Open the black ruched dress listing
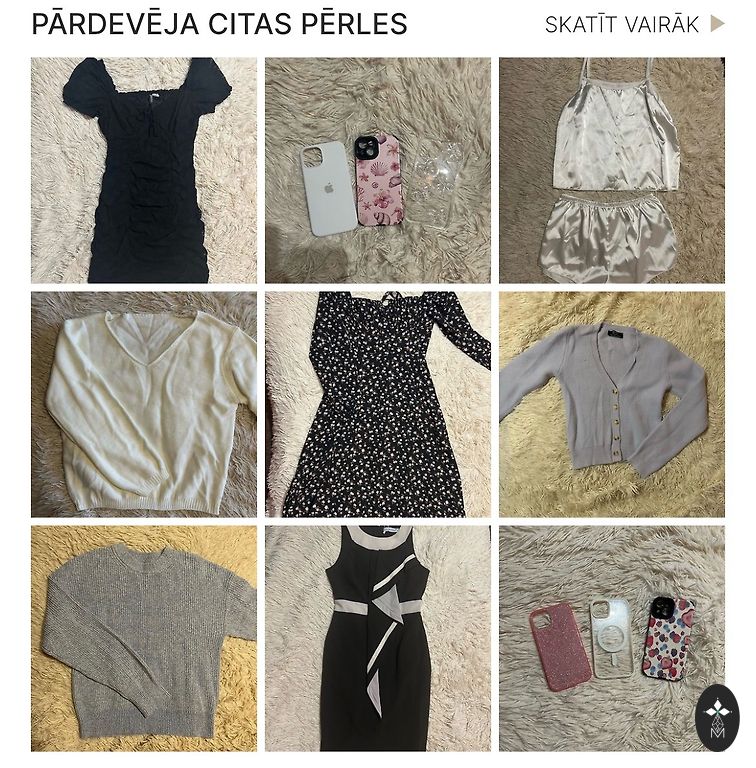 coord(143,170)
